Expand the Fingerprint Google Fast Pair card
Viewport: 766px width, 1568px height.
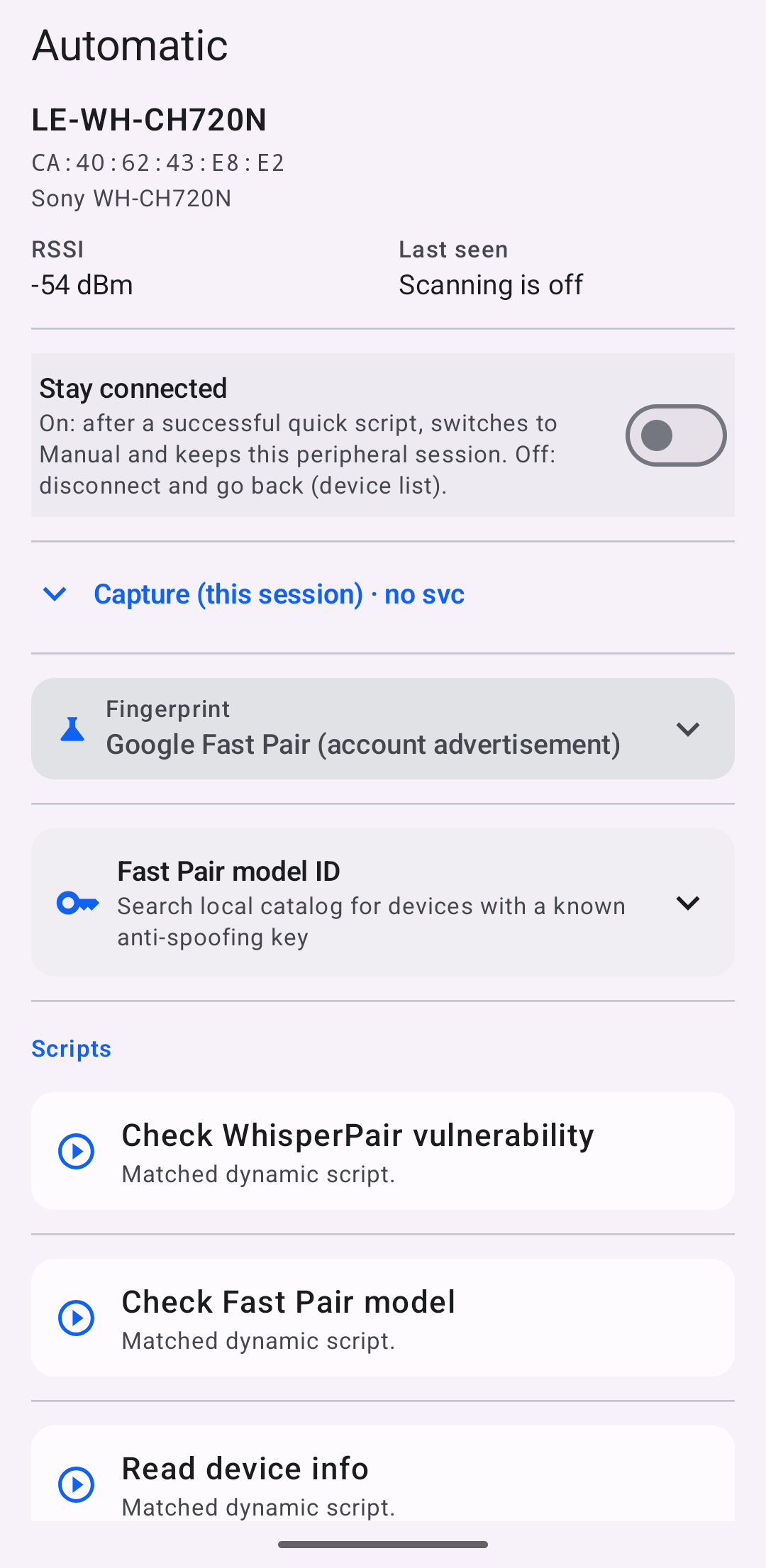(x=383, y=728)
